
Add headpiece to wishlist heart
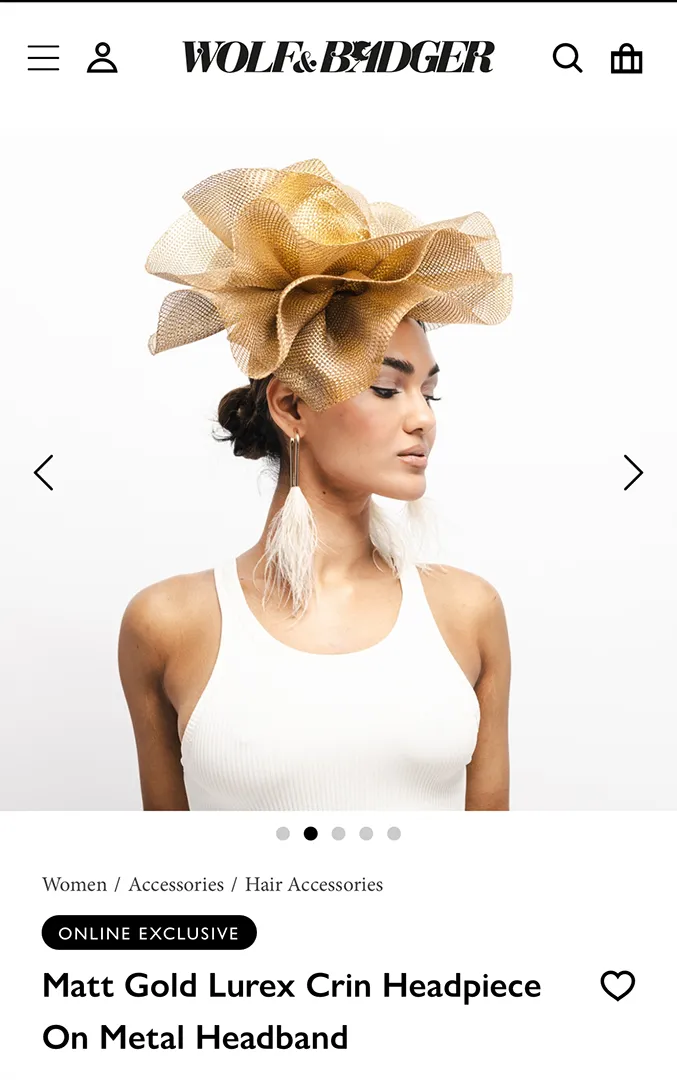pos(617,986)
